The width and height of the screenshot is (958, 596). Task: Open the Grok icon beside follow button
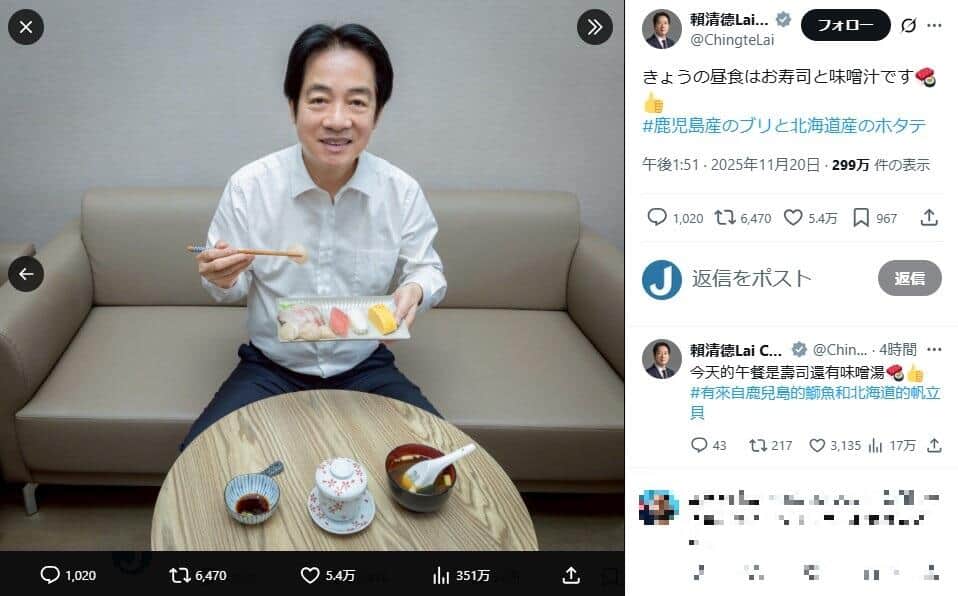(x=908, y=25)
